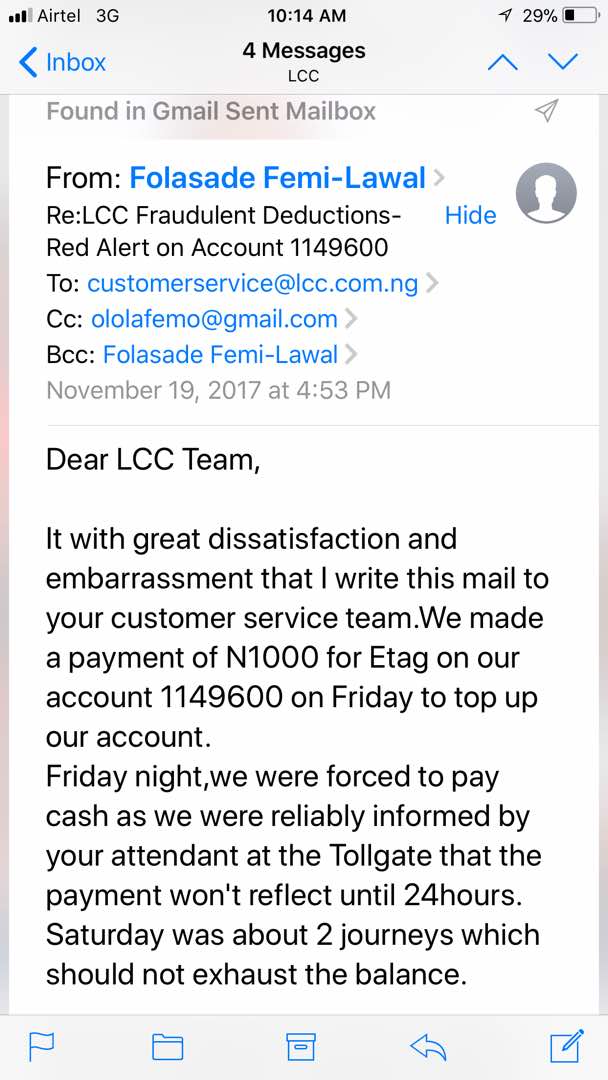
Task: Show the previous message with the up arrow
Action: click(502, 62)
